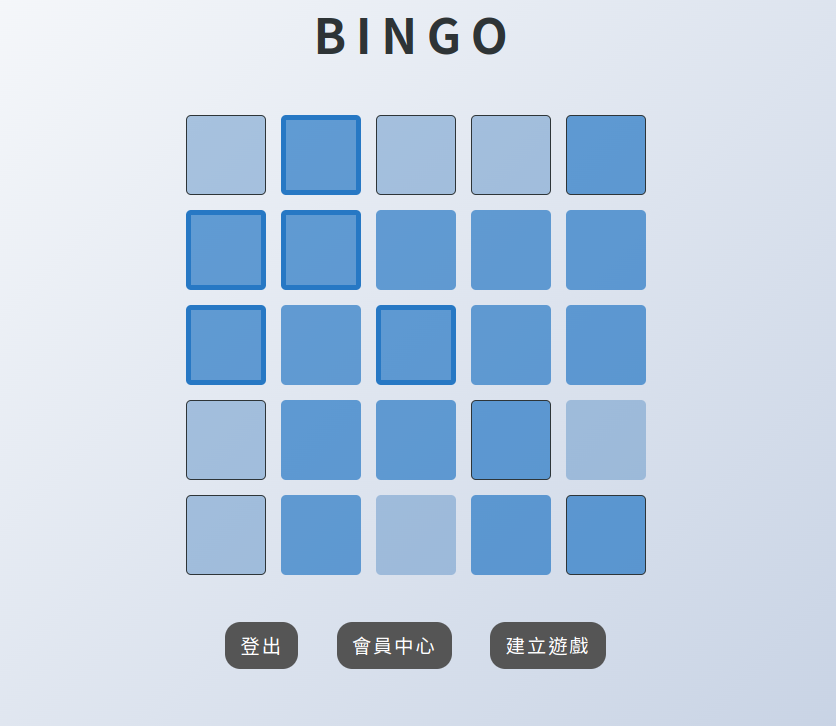Tap the 登出 logout button
The image size is (836, 726).
(261, 645)
